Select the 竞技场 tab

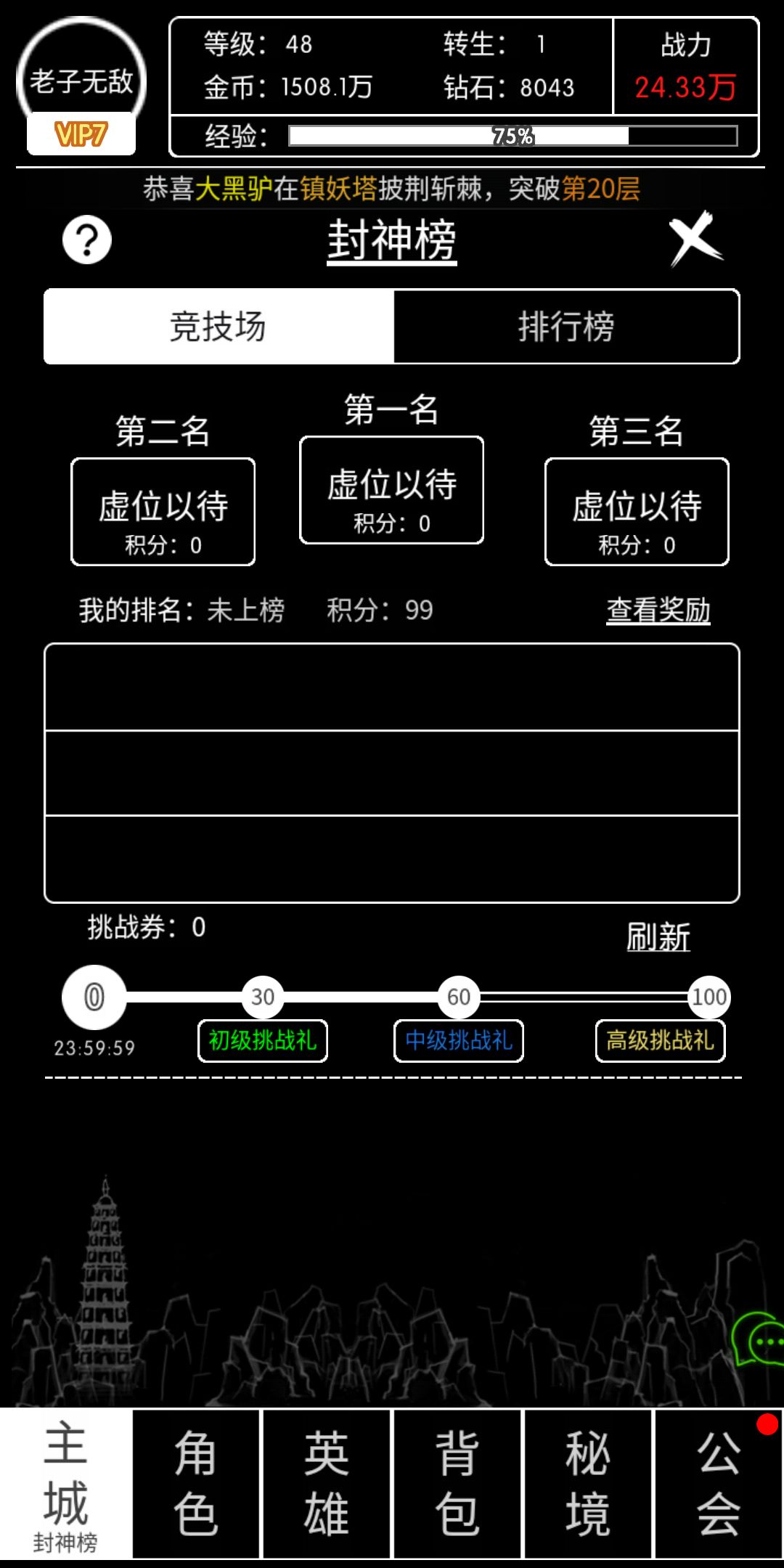click(219, 326)
